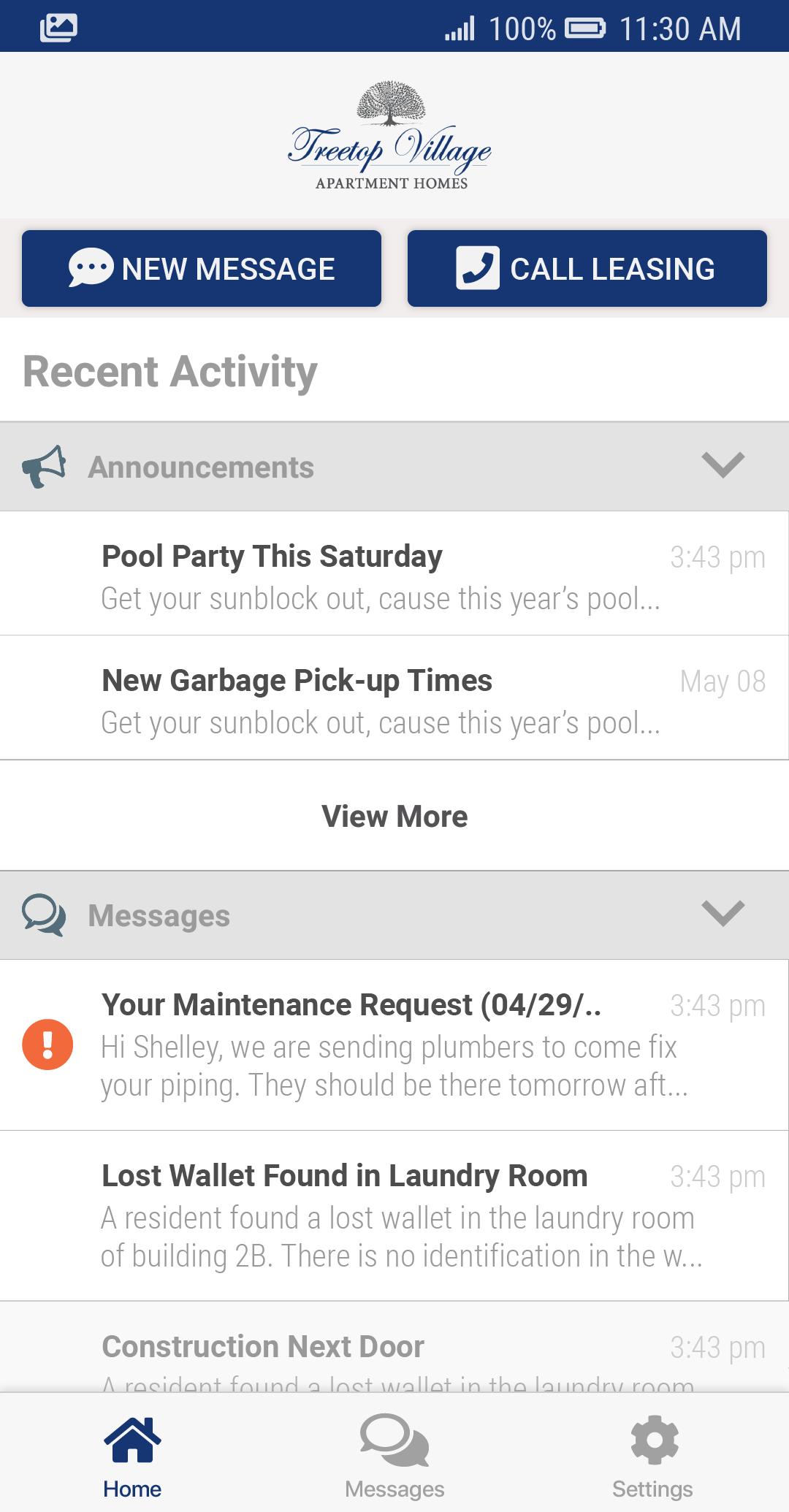Open the Construction Next Door message
The width and height of the screenshot is (789, 1512).
coord(394,1348)
